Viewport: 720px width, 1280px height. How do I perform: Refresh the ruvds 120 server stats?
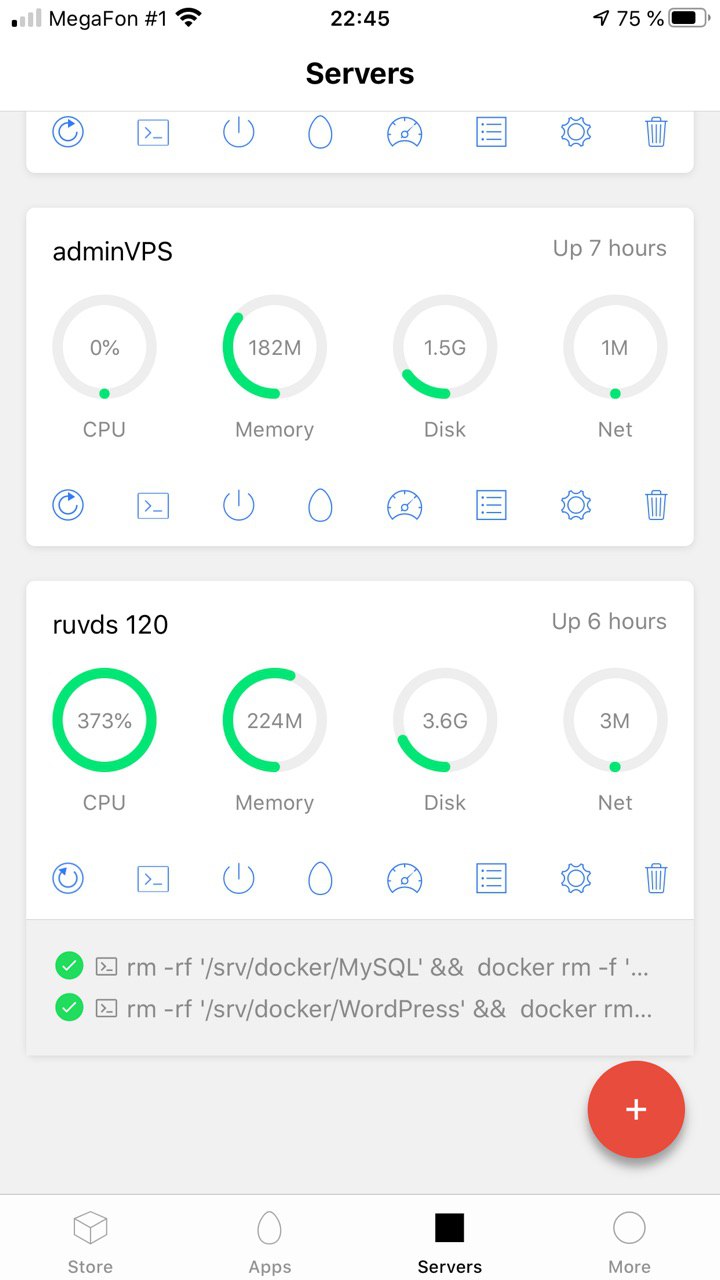coord(68,879)
